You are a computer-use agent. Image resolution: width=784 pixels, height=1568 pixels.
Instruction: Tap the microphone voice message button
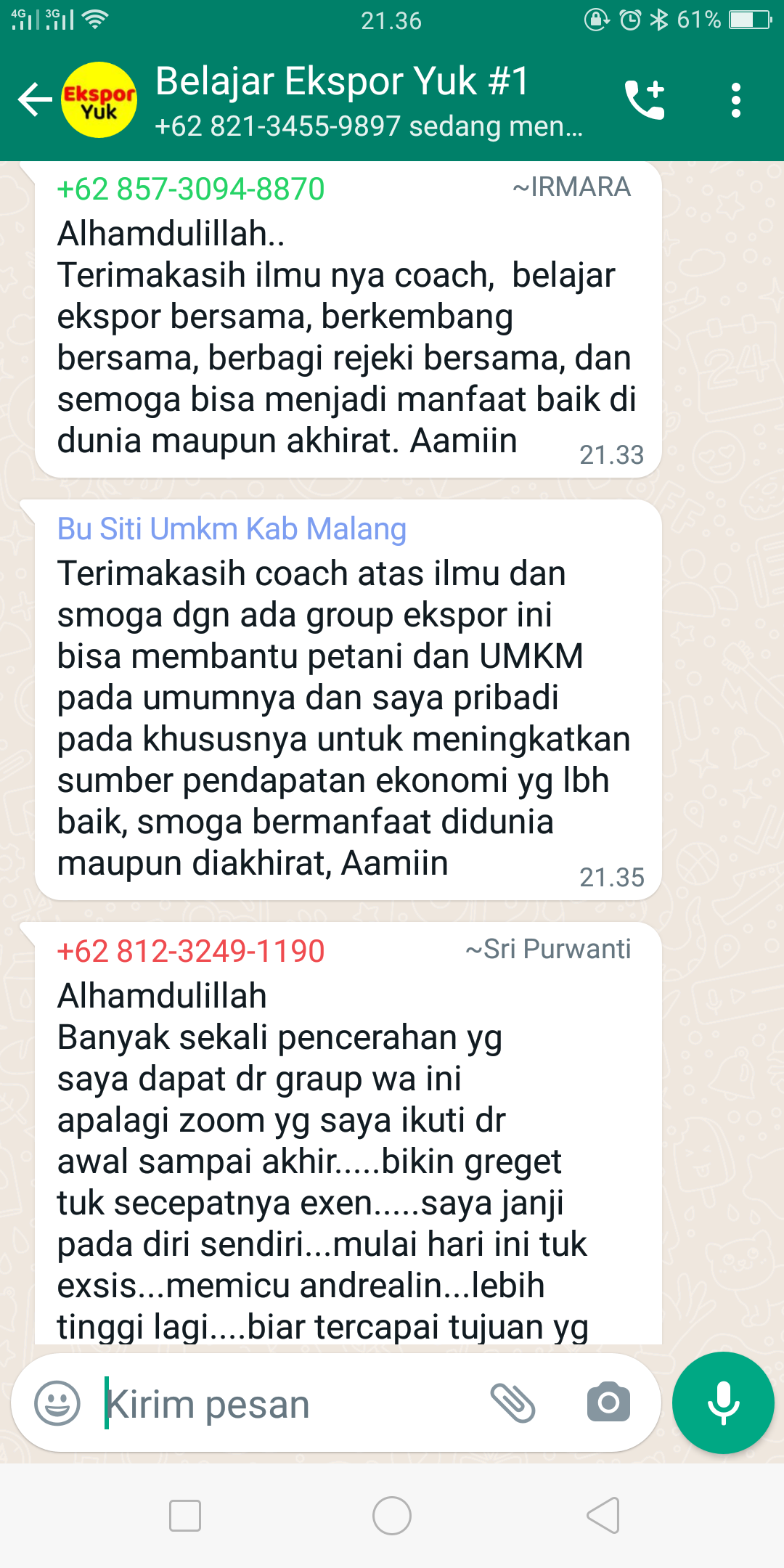[x=723, y=1402]
